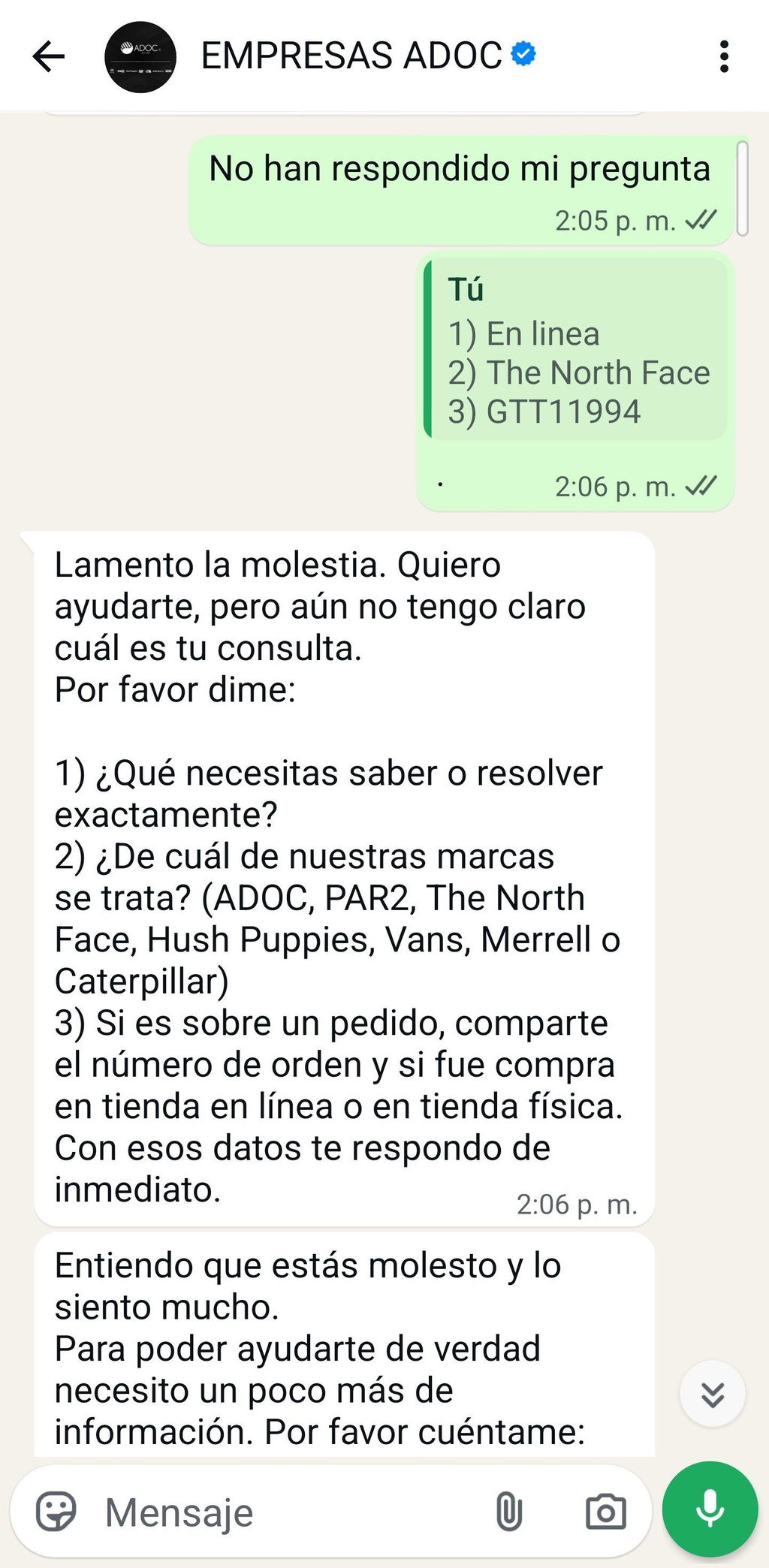Image resolution: width=769 pixels, height=1568 pixels.
Task: Open the camera to send a photo
Action: 605,1512
